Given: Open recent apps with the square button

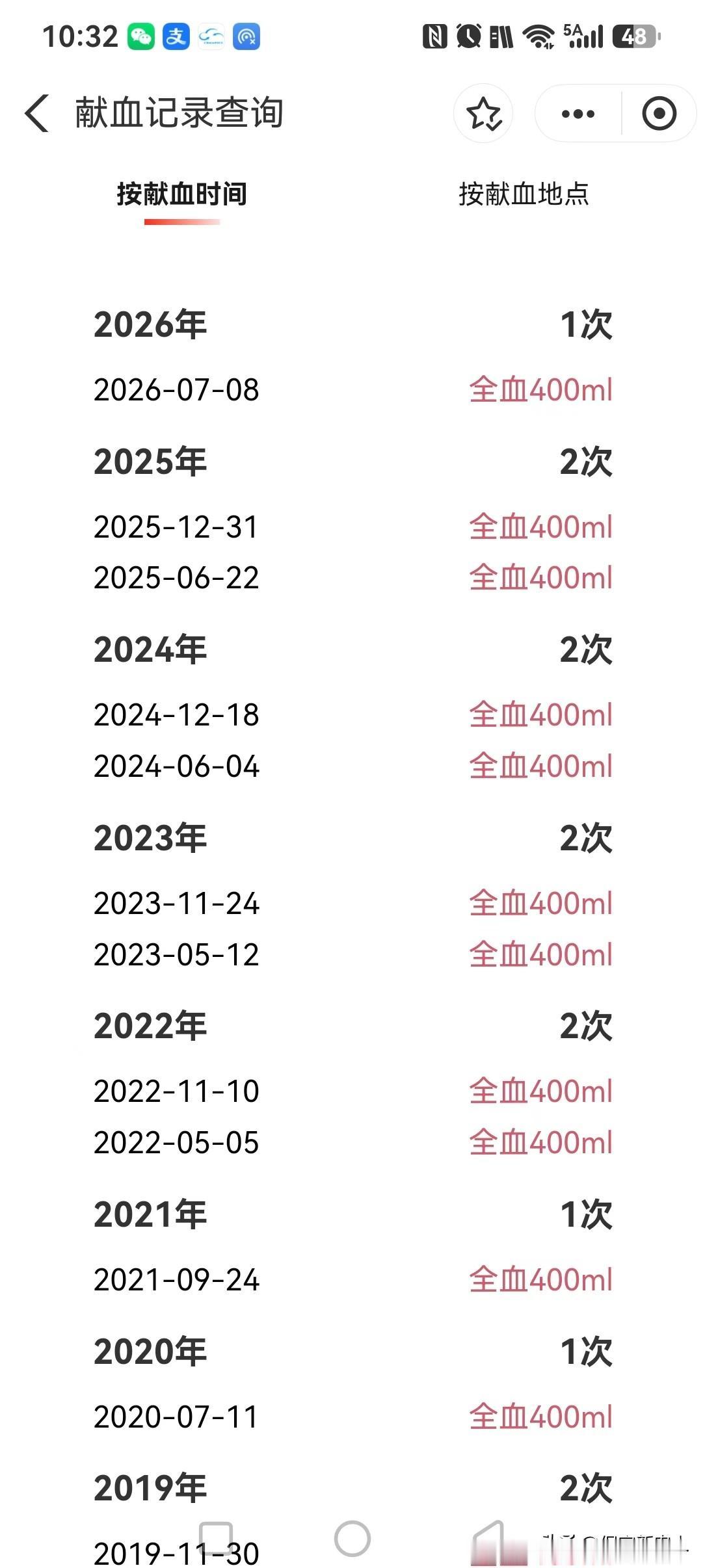Looking at the screenshot, I should pyautogui.click(x=216, y=1538).
